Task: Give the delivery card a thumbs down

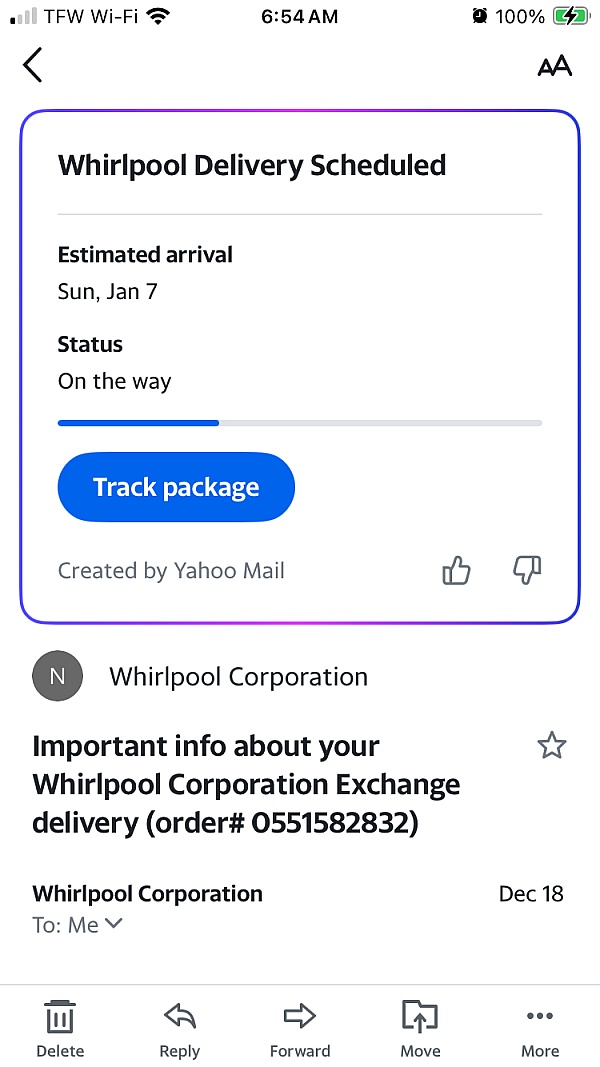Action: click(x=527, y=570)
